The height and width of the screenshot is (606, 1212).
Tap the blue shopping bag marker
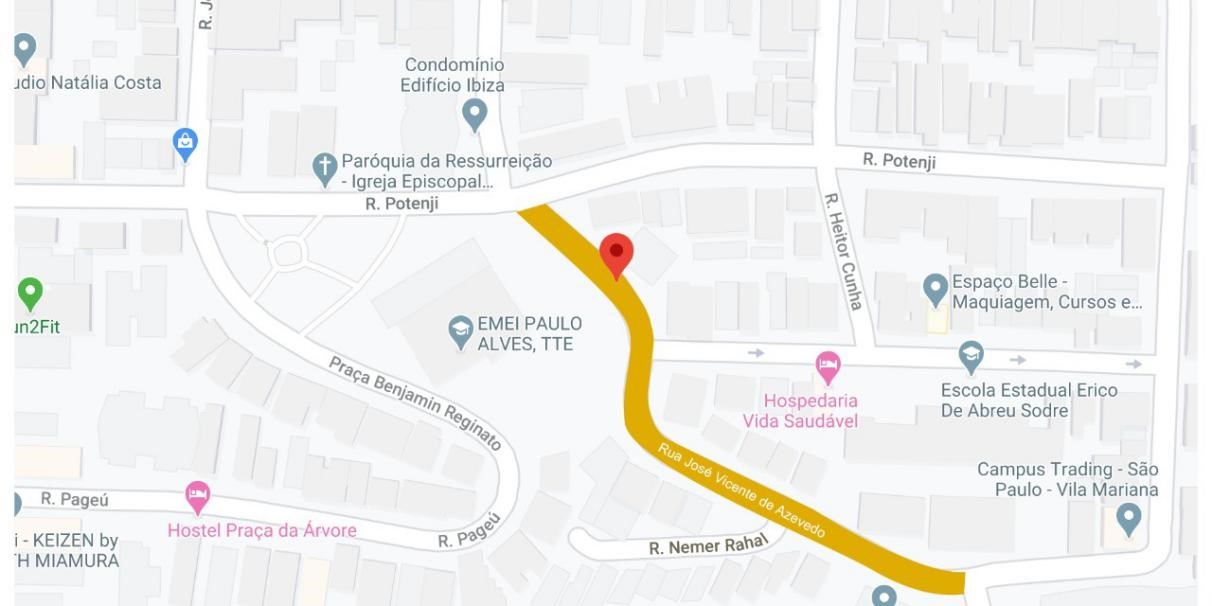[185, 143]
